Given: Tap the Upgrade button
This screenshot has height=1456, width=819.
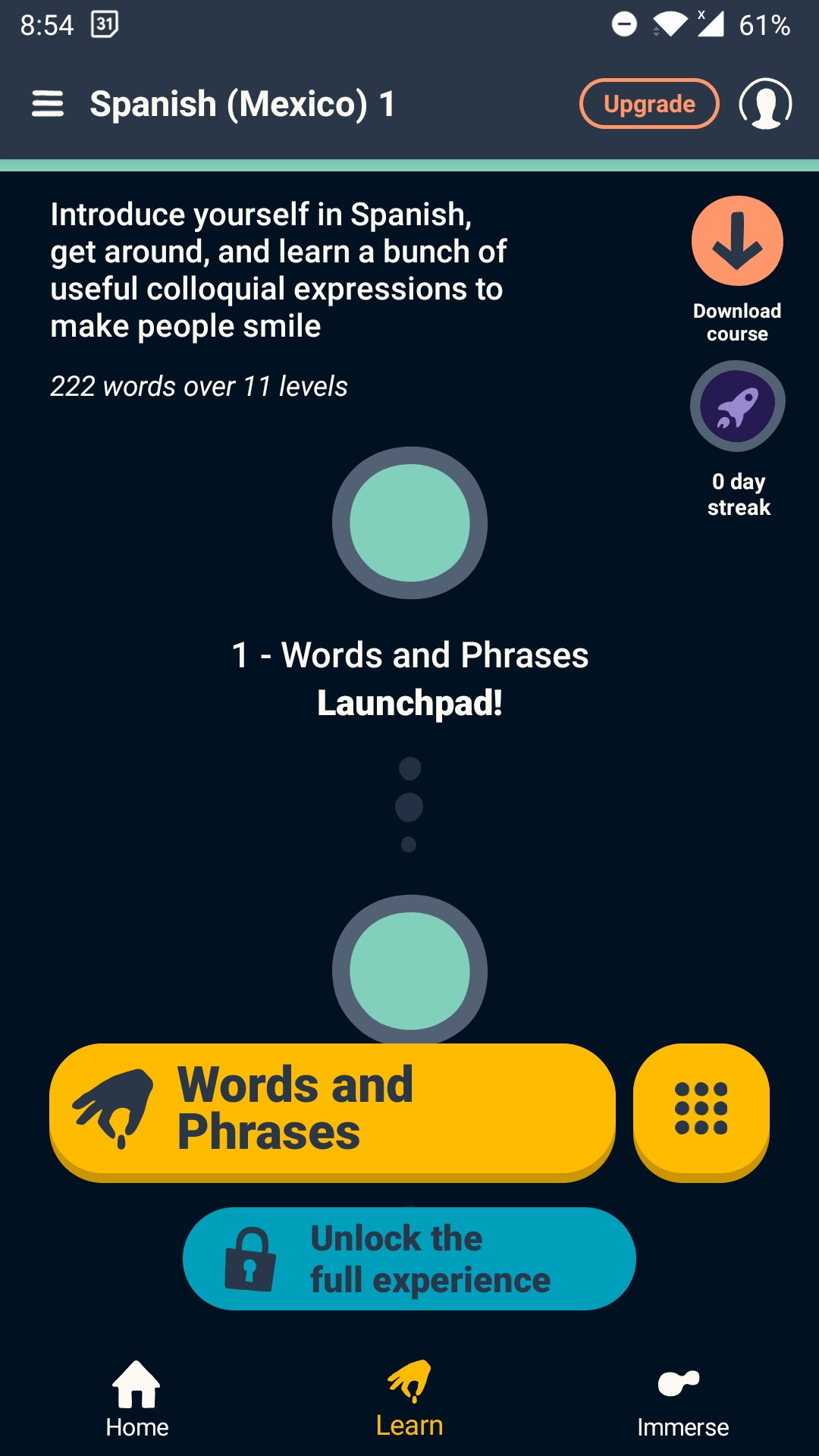Looking at the screenshot, I should pos(649,104).
